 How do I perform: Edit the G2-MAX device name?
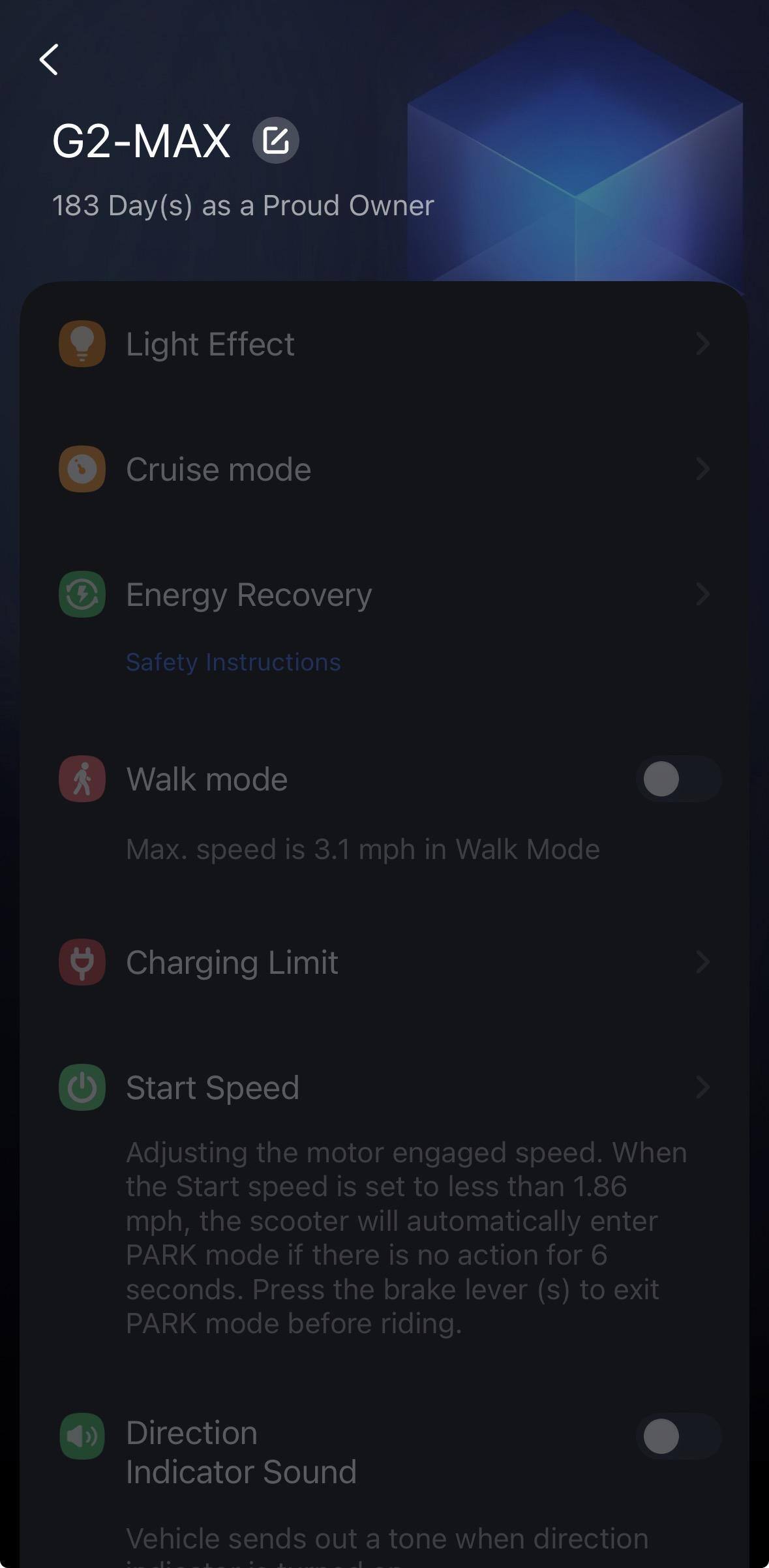(275, 140)
